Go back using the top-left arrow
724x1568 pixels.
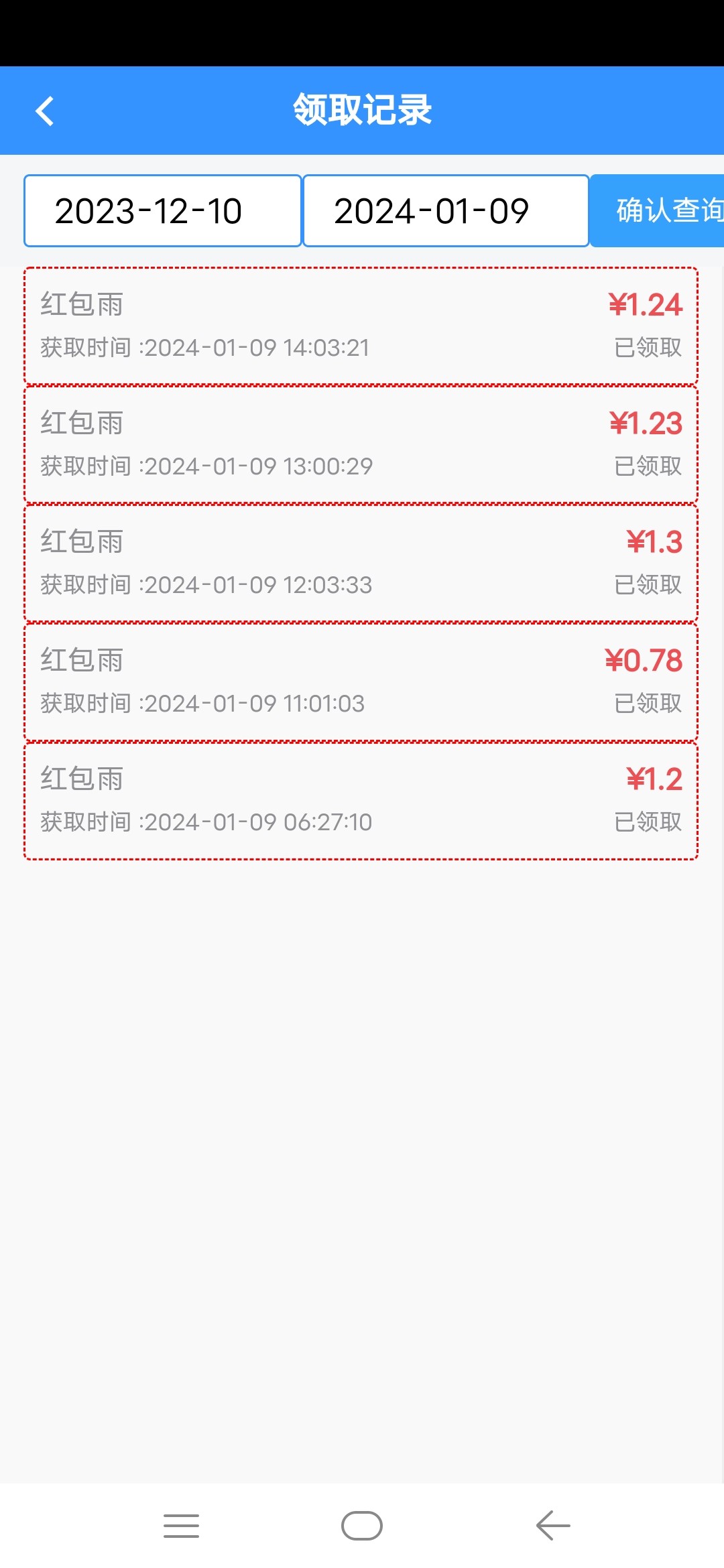pos(44,111)
